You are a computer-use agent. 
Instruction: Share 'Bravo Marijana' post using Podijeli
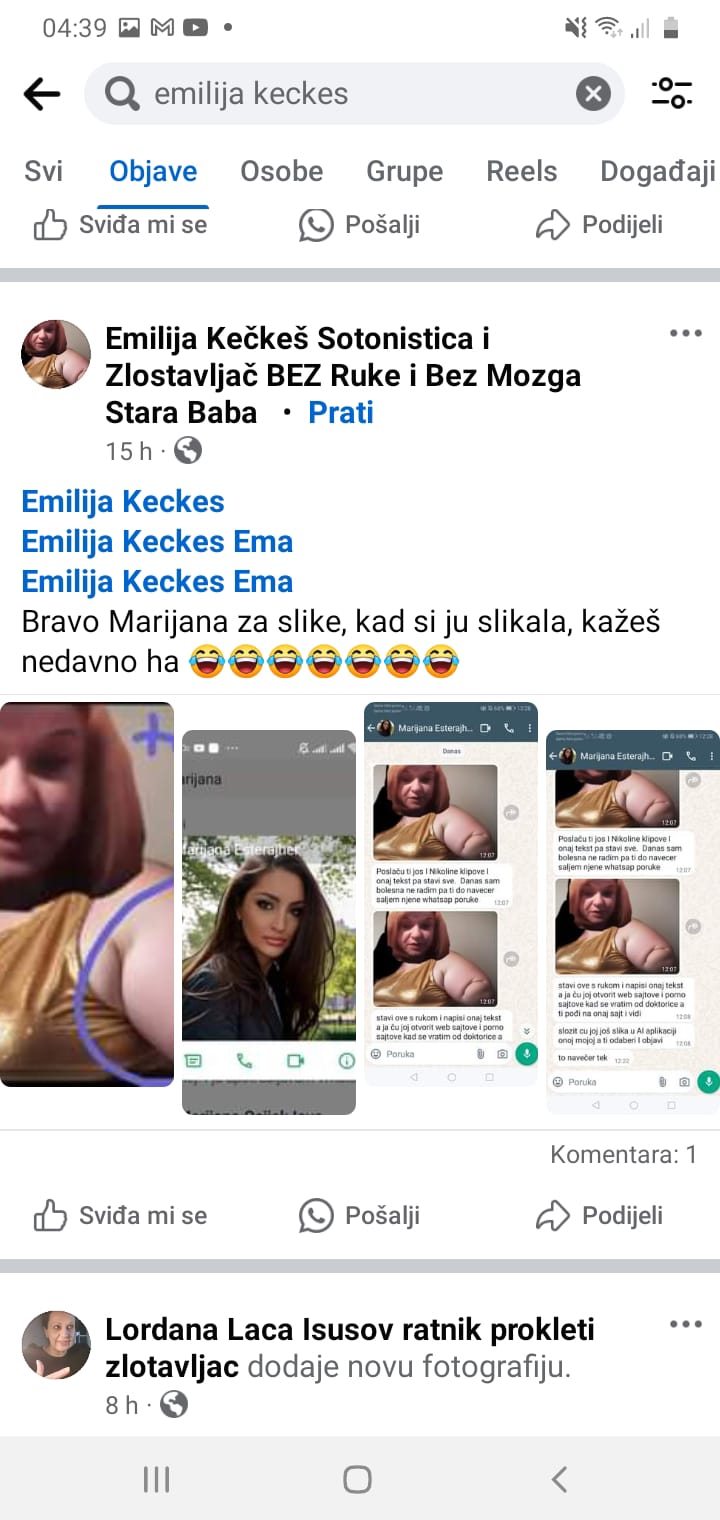click(x=599, y=1215)
